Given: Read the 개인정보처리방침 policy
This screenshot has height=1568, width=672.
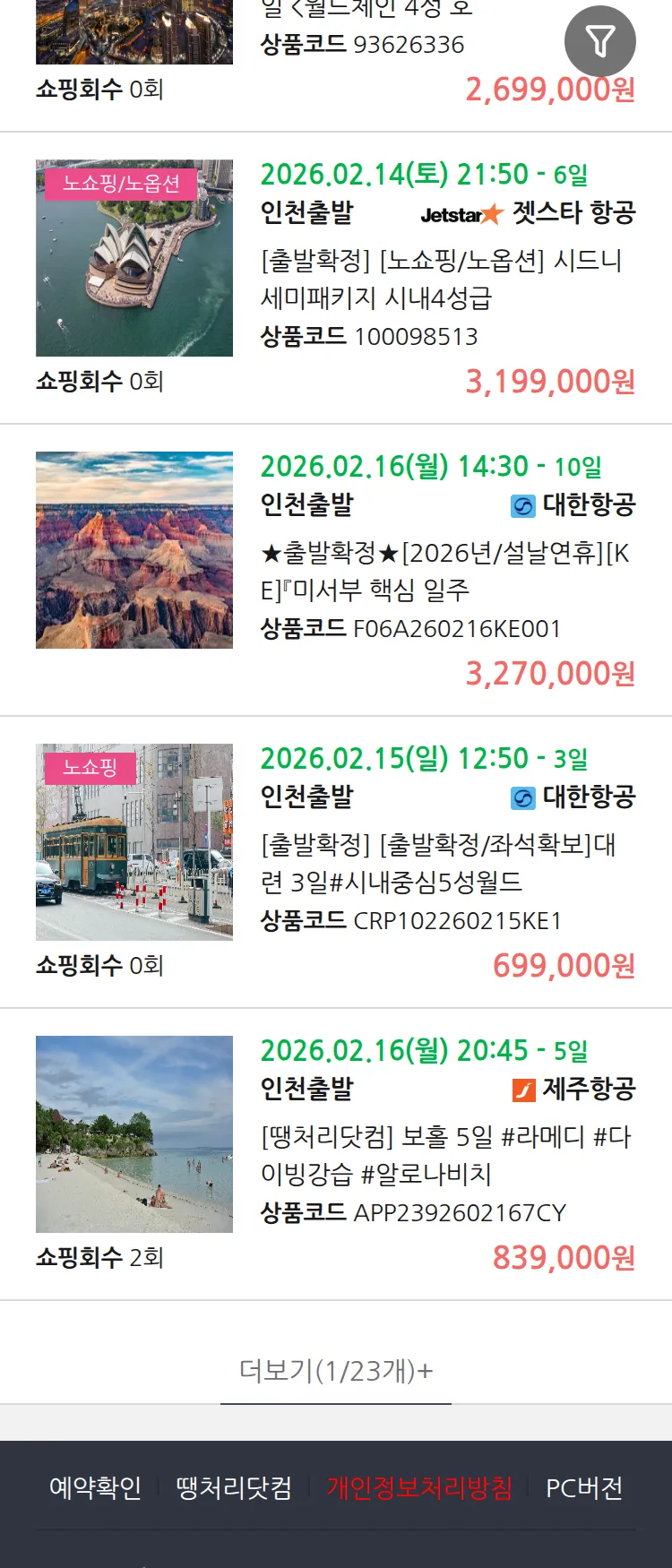Looking at the screenshot, I should [419, 1488].
